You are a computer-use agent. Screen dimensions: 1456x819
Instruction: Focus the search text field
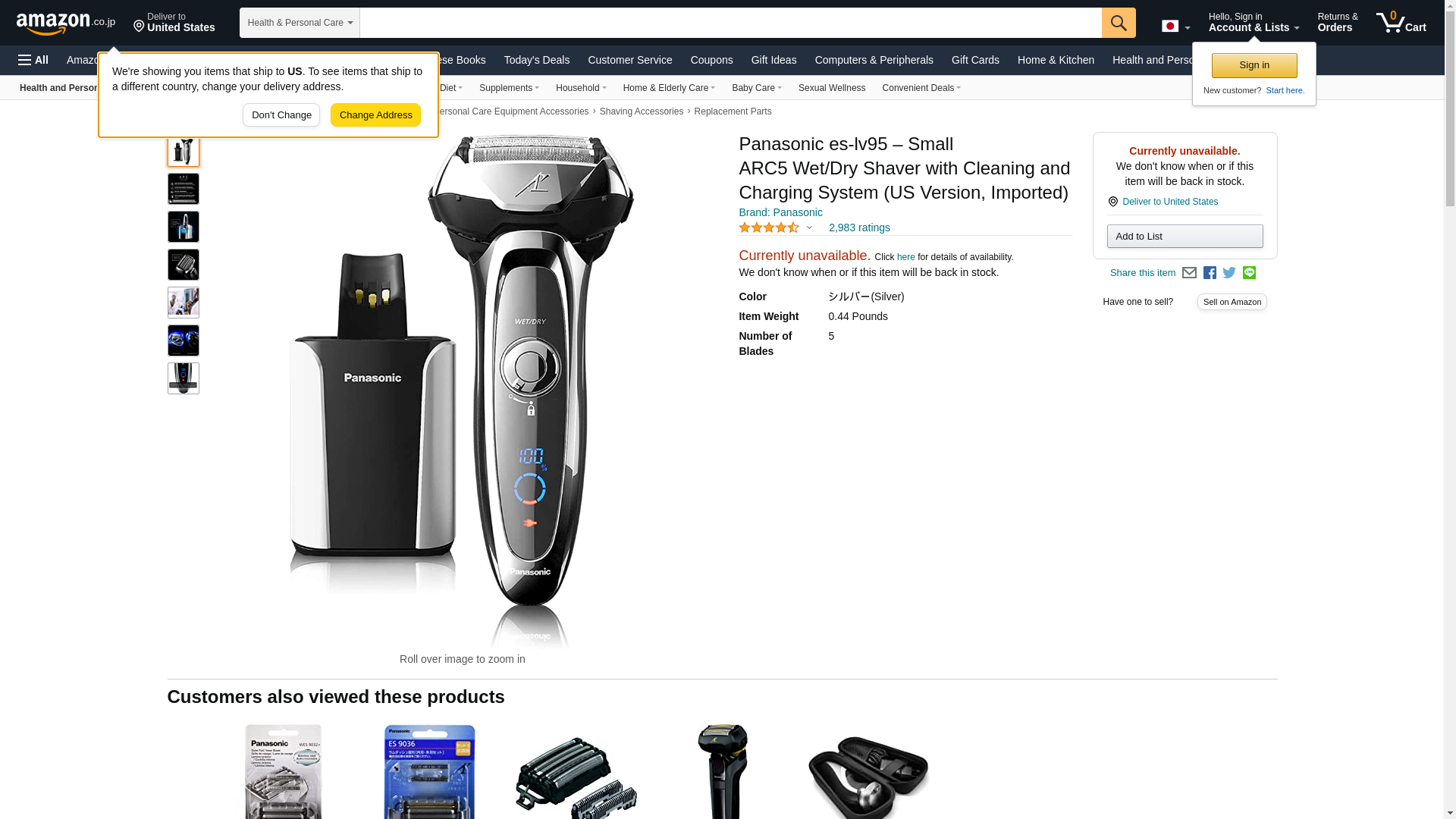pos(730,23)
